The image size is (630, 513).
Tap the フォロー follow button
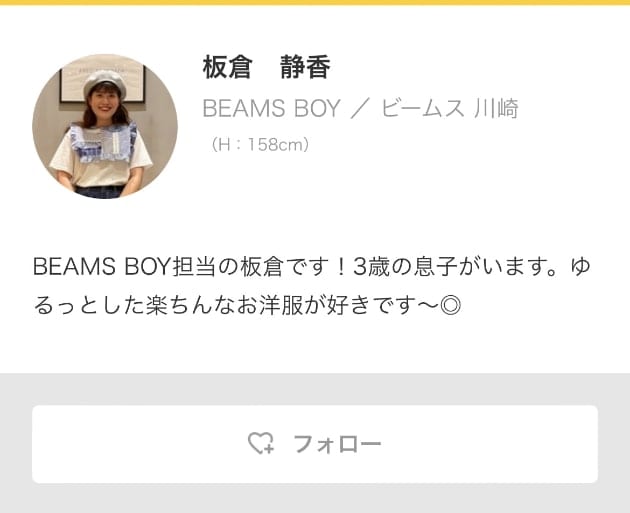pyautogui.click(x=315, y=444)
